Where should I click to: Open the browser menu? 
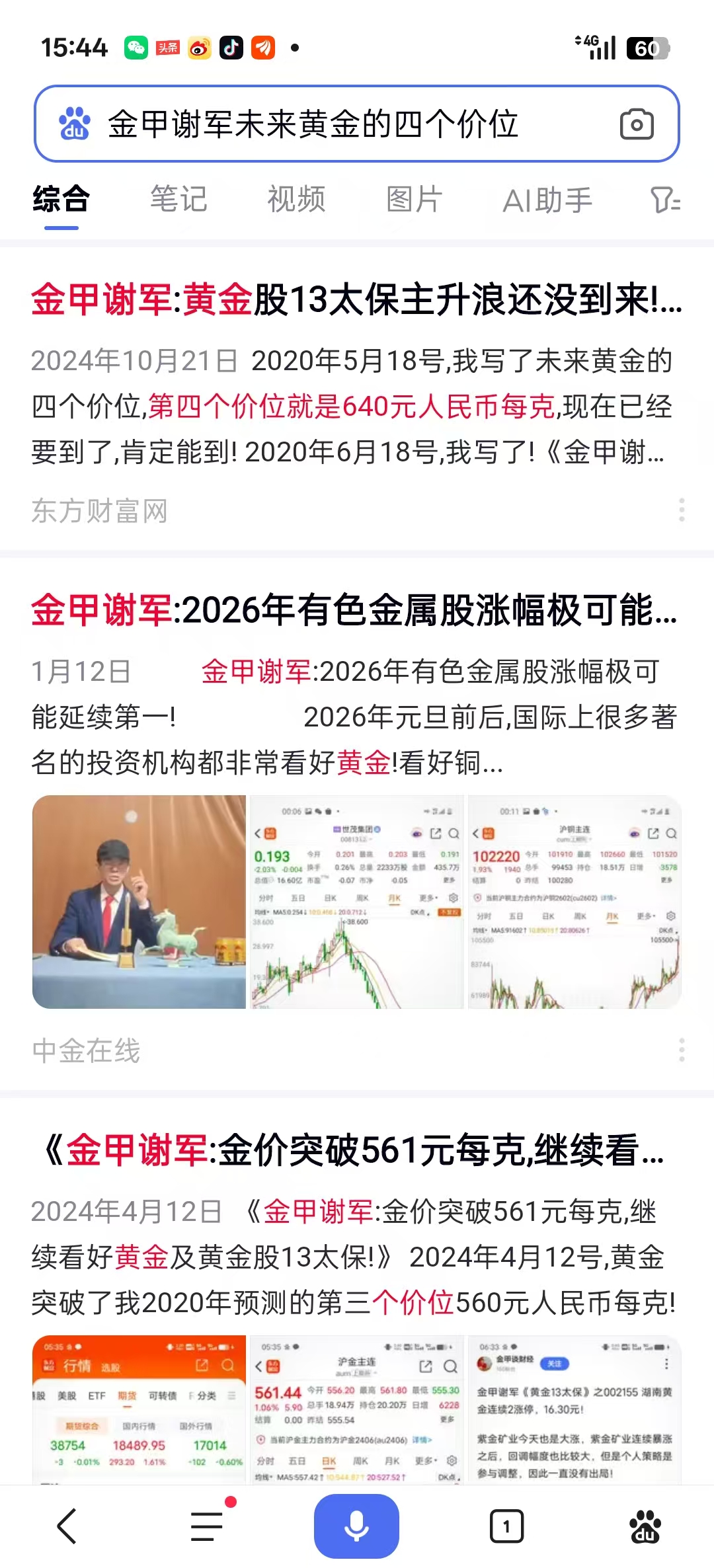coord(208,1526)
